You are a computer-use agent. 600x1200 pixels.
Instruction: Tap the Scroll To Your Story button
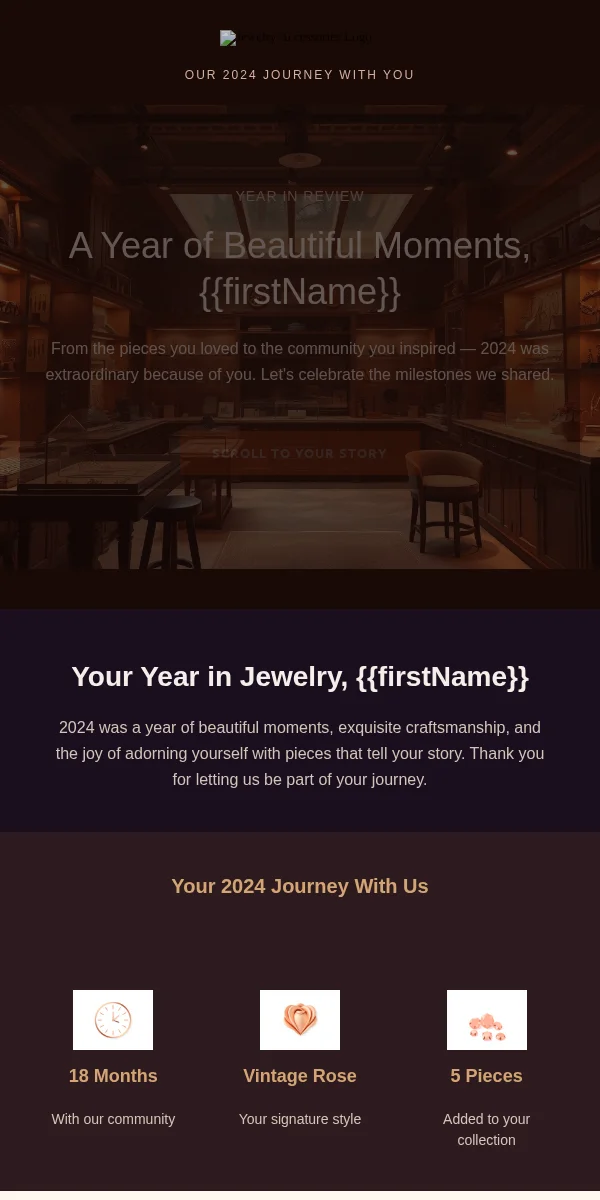299,453
